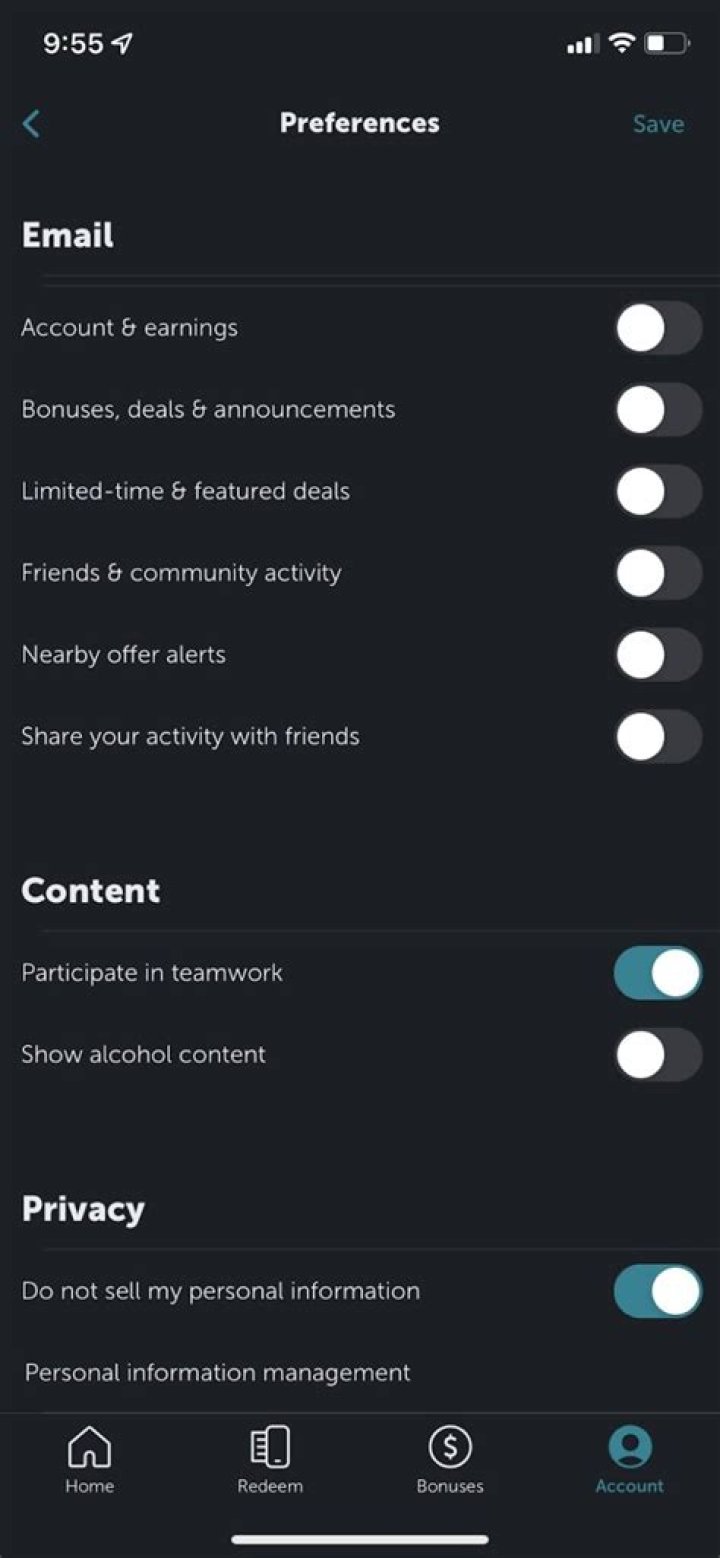Toggle Friends & community activity emails
The width and height of the screenshot is (720, 1558).
657,573
